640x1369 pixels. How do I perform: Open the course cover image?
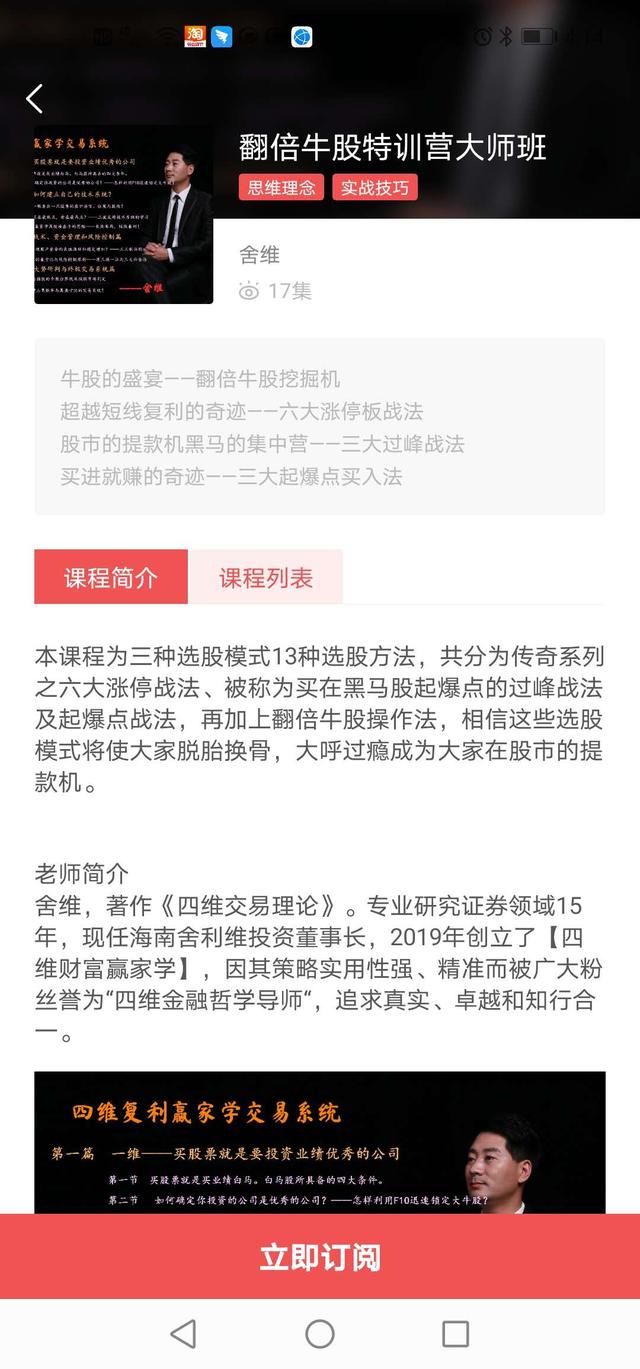(x=124, y=214)
